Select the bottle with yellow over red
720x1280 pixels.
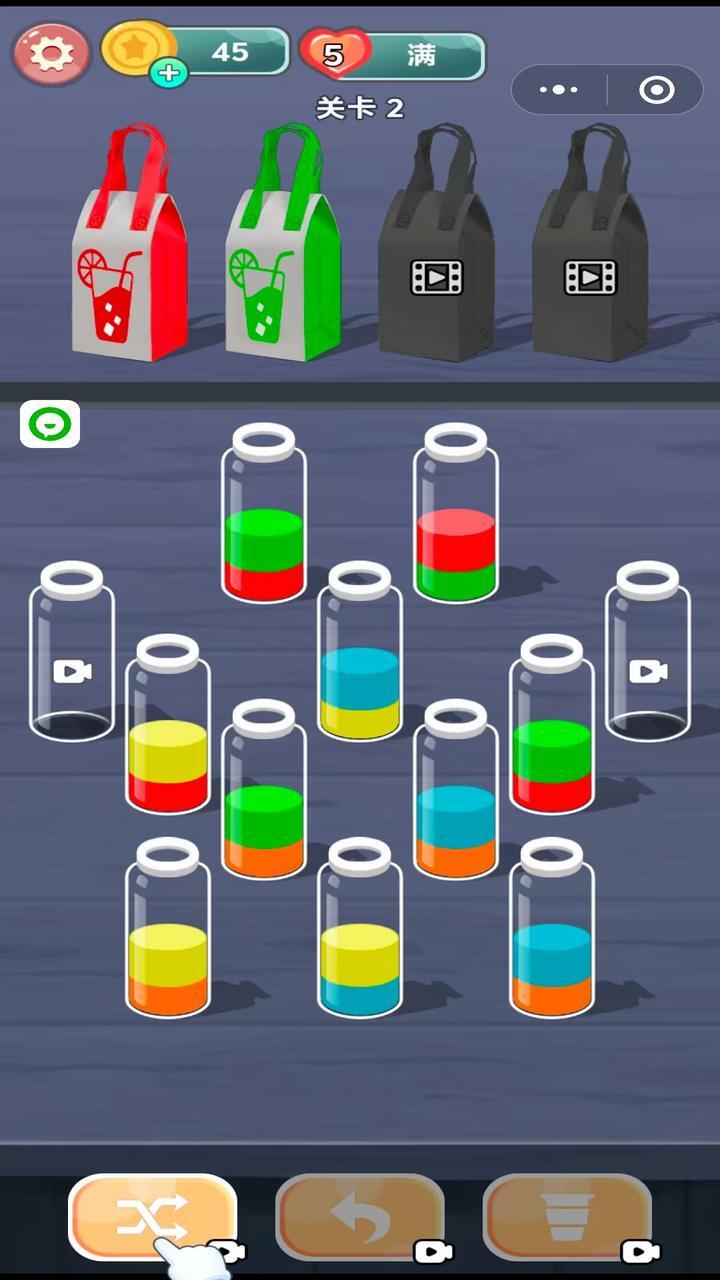tap(168, 730)
